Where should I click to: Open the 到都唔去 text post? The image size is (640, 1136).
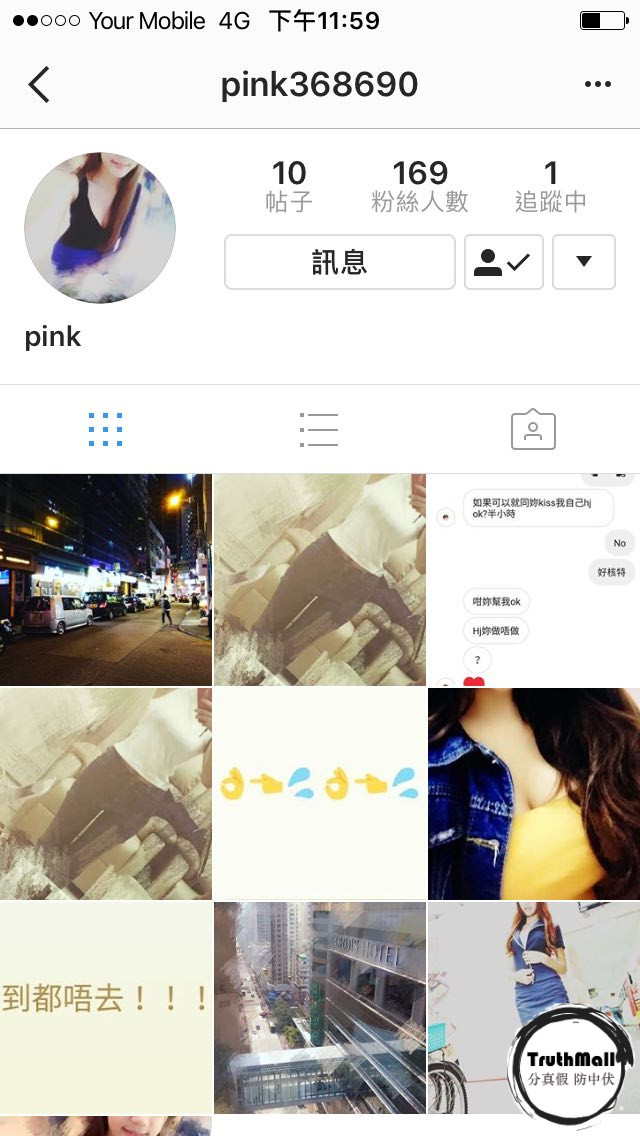click(x=105, y=1007)
